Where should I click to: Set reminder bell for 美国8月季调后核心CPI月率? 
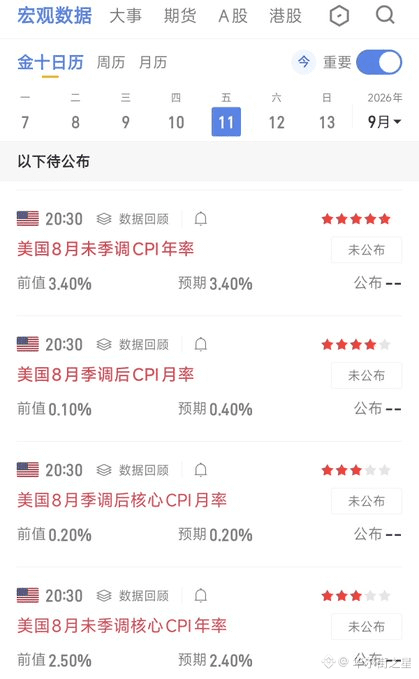pyautogui.click(x=200, y=470)
